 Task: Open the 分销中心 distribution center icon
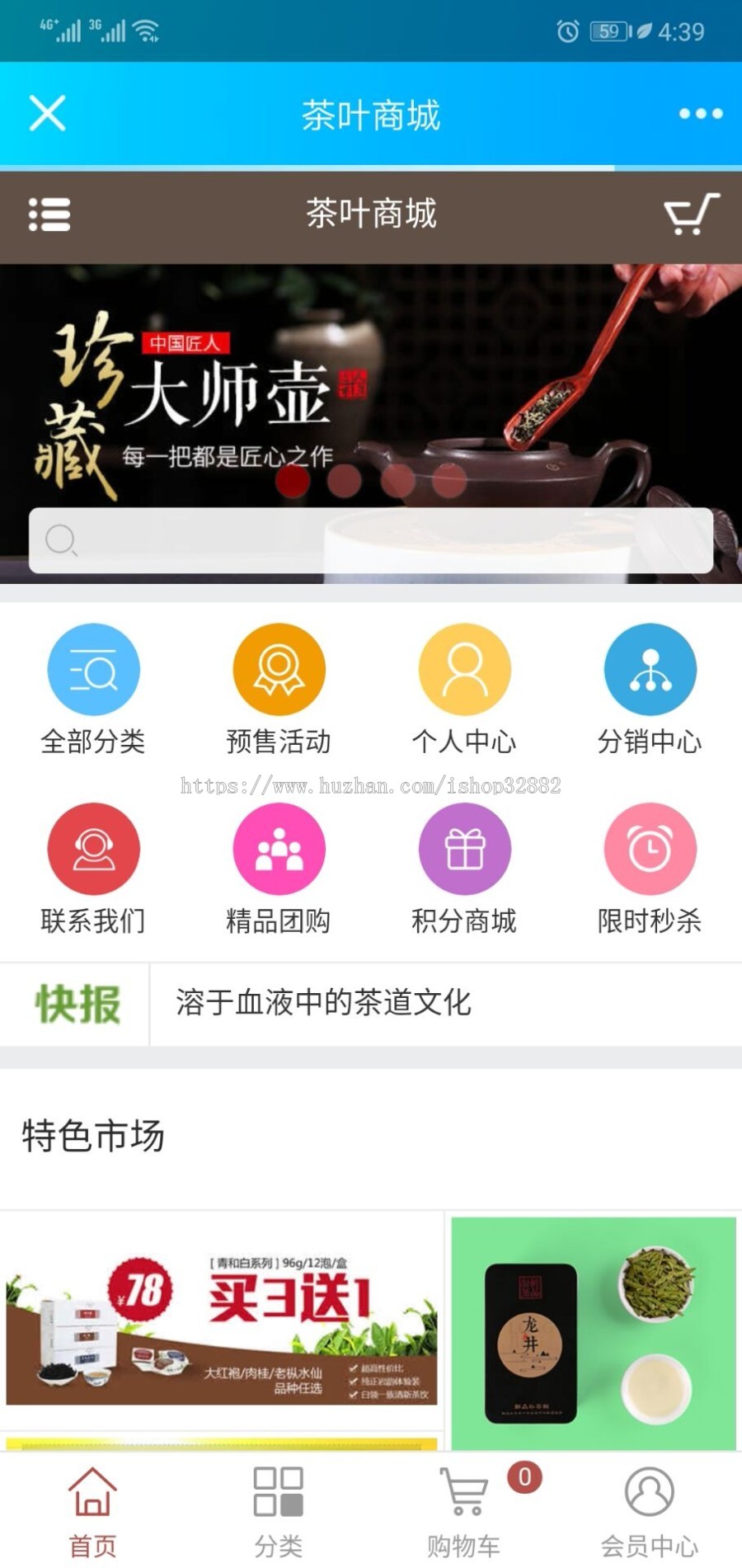(x=650, y=669)
